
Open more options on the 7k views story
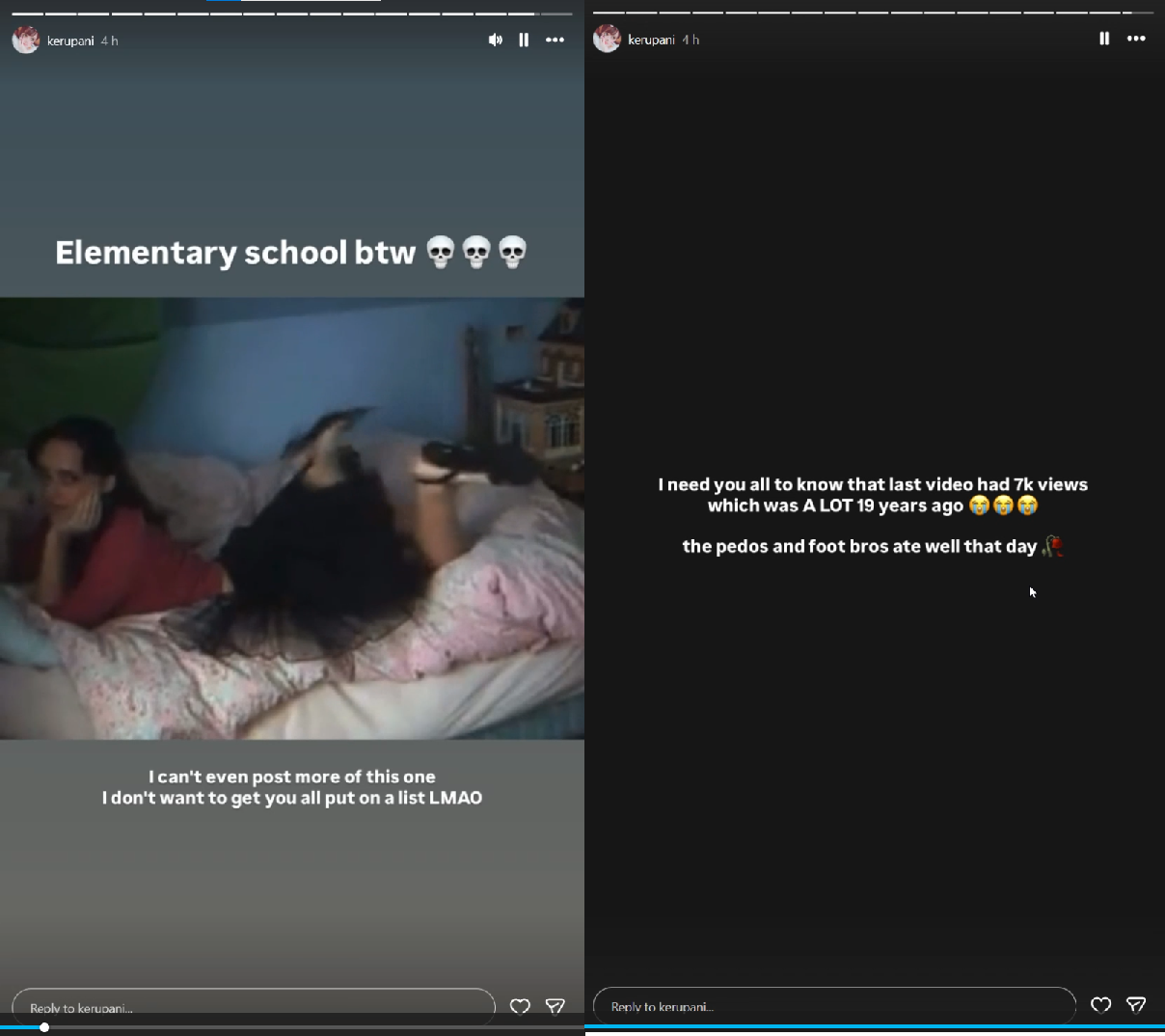1136,39
